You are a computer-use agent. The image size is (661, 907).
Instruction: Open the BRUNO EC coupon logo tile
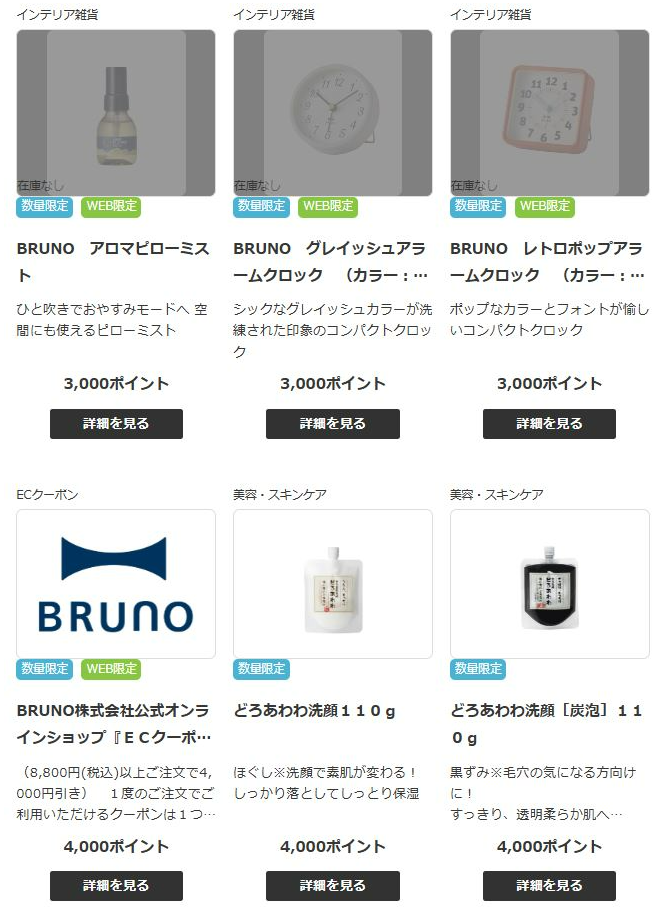tap(116, 584)
